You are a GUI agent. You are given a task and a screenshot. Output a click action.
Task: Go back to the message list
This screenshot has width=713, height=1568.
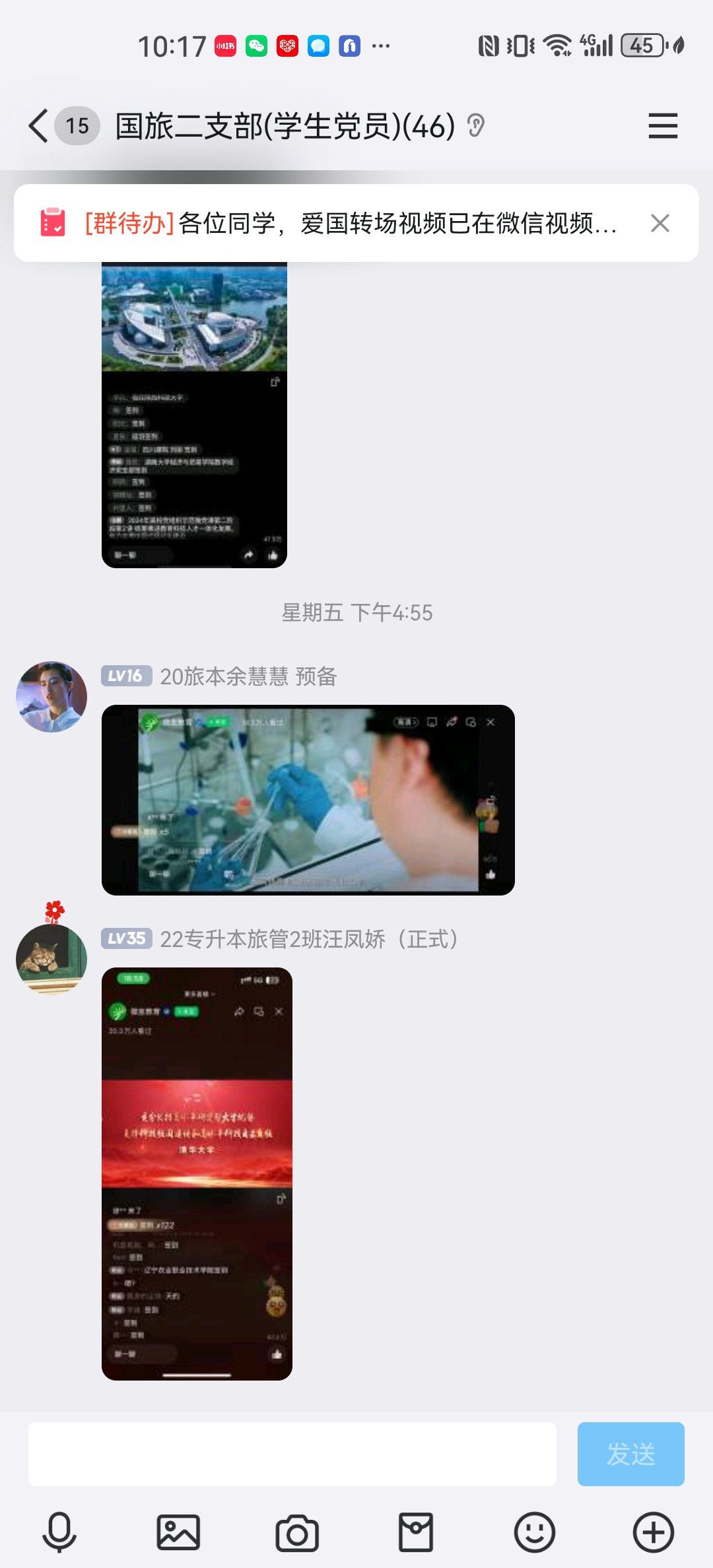pyautogui.click(x=38, y=125)
